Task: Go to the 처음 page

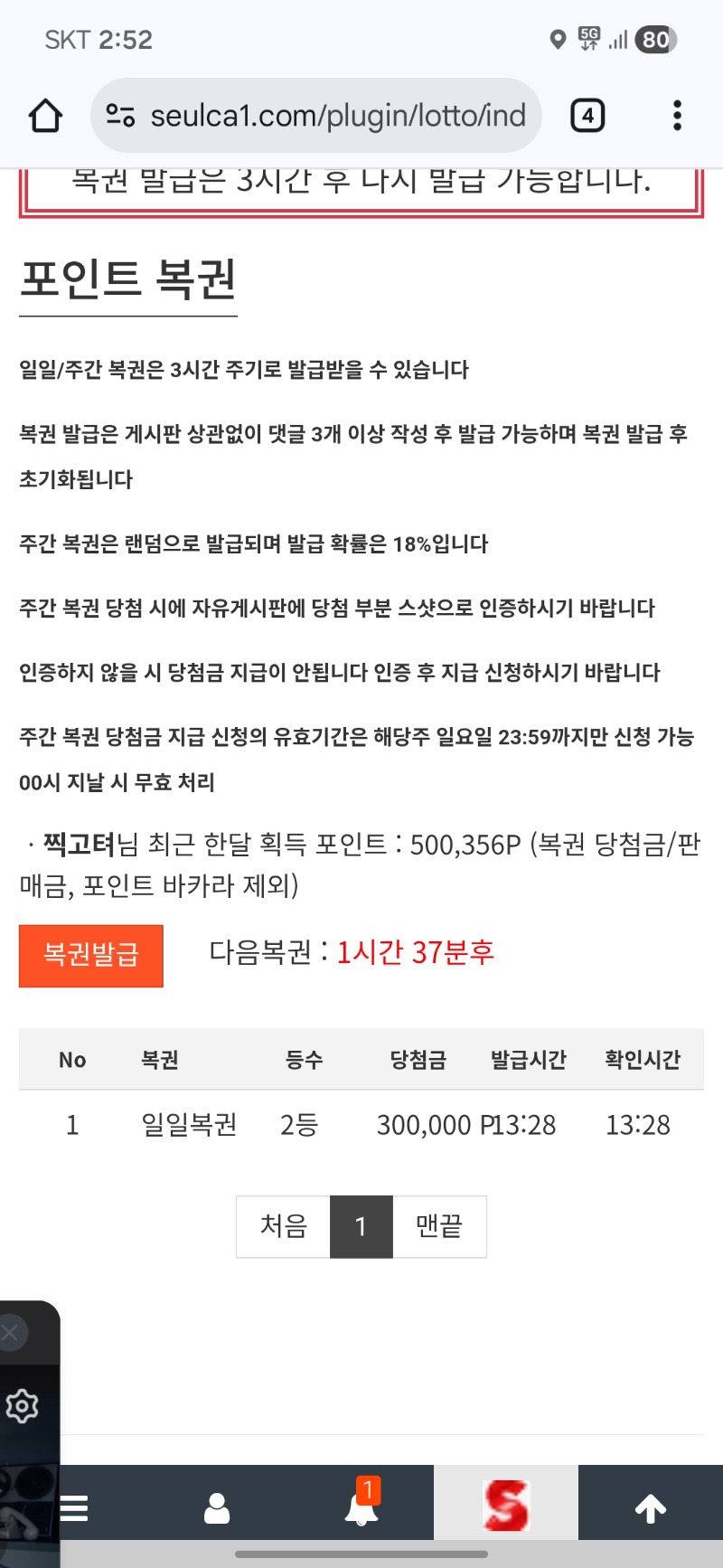Action: 283,1226
